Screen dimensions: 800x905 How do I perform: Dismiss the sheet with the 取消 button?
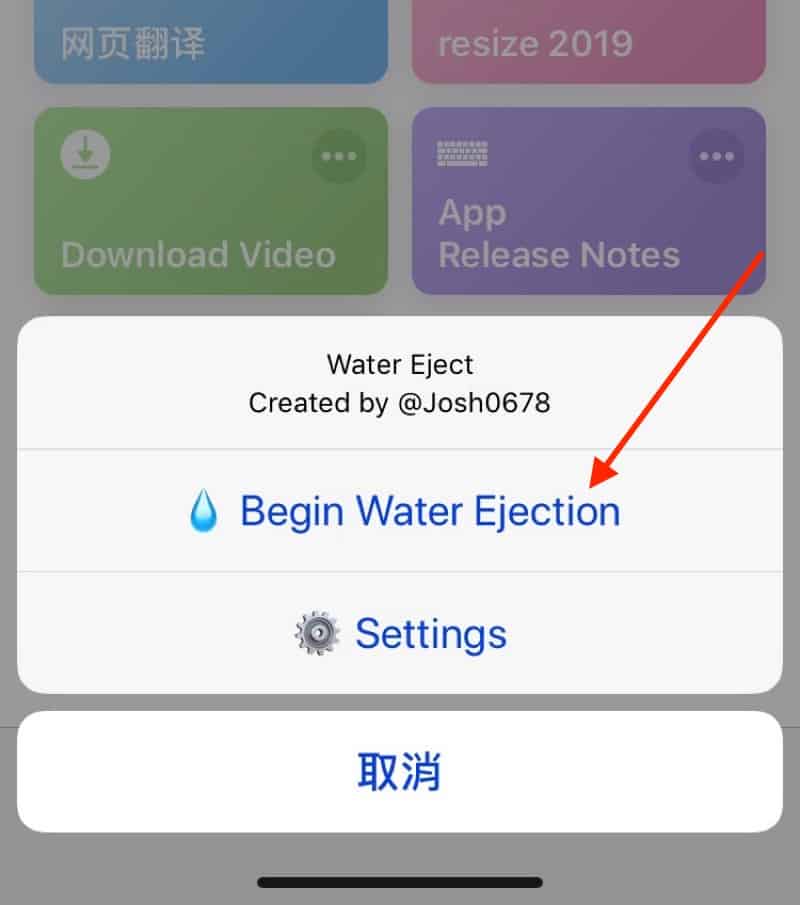(400, 772)
